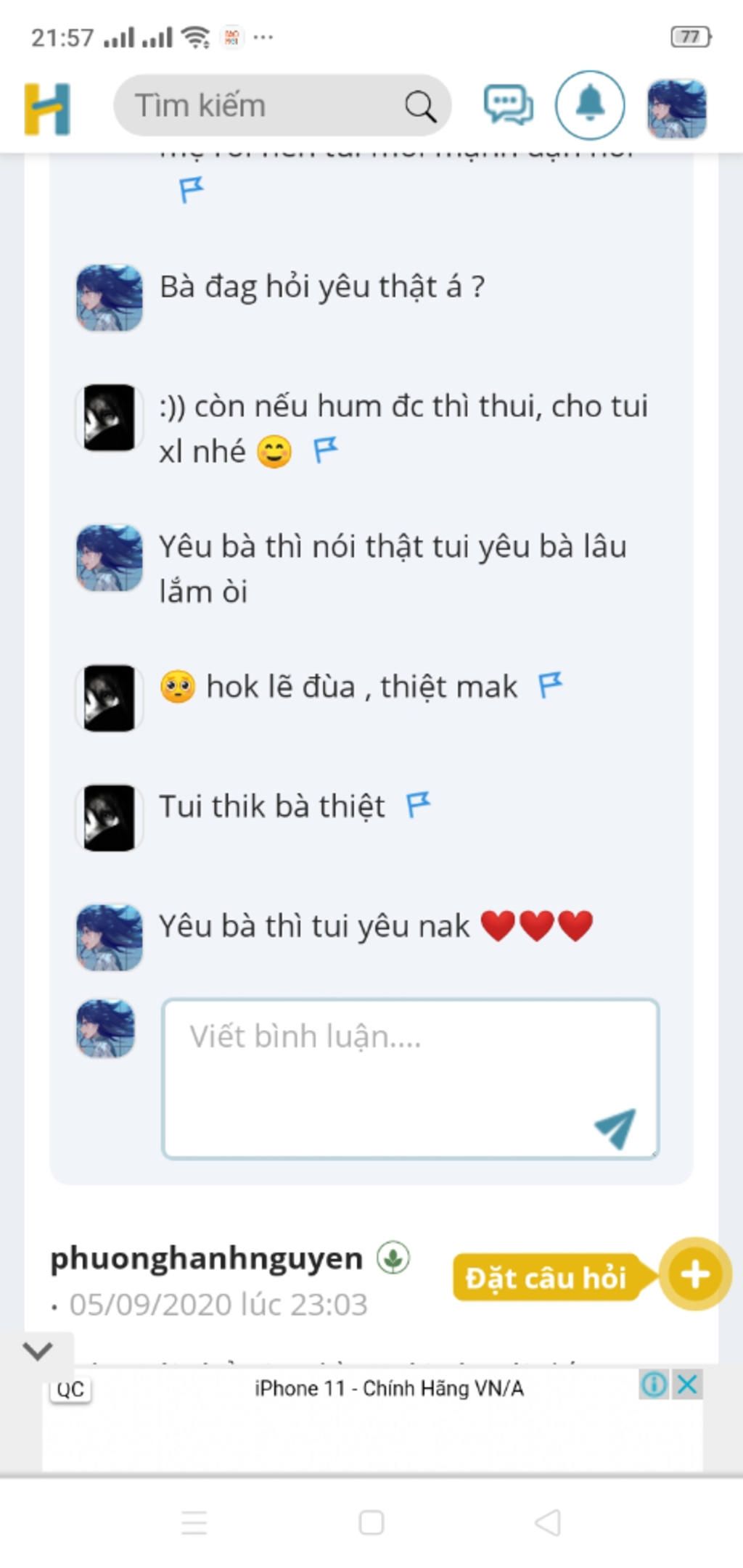Open the ad info icon
743x1568 pixels.
[654, 1385]
